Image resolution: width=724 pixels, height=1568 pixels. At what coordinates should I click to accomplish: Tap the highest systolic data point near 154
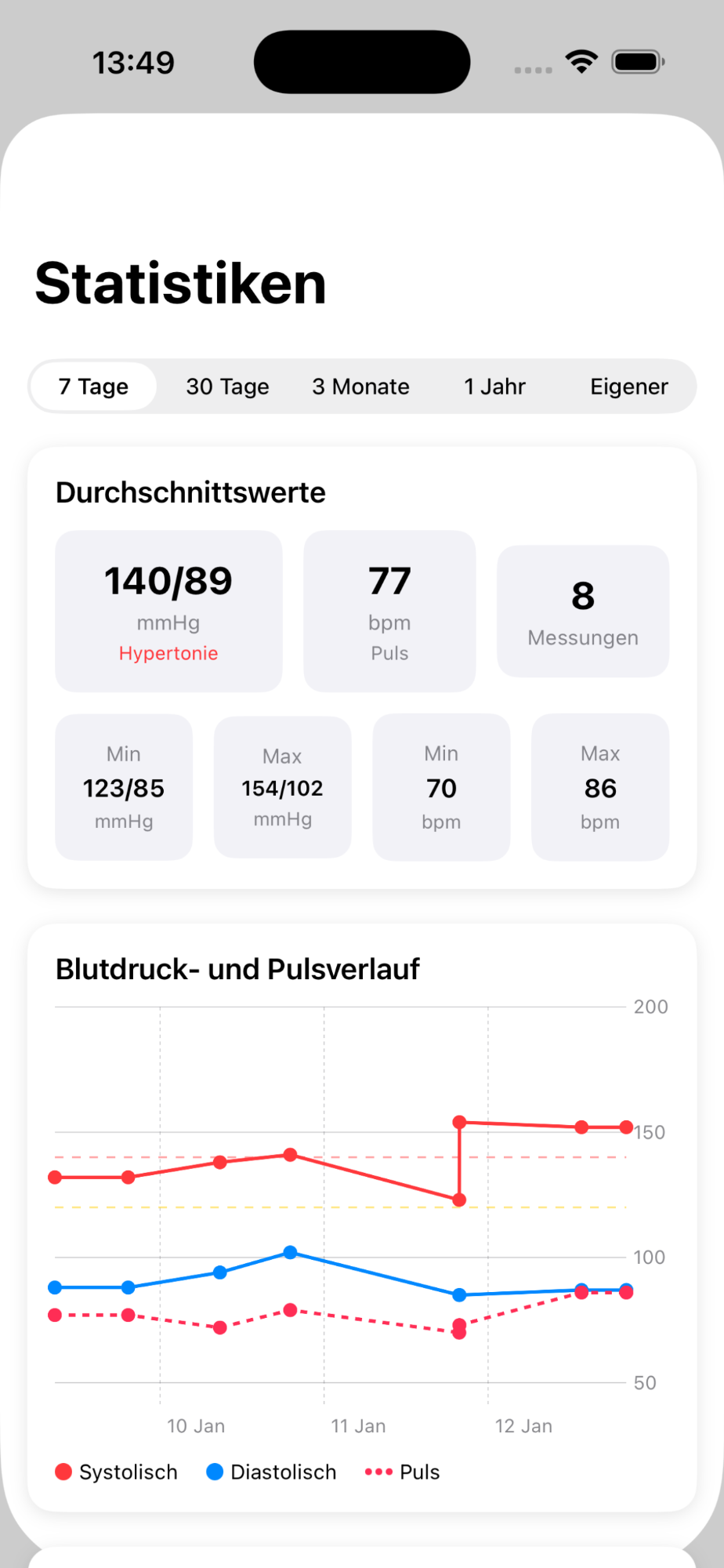(458, 1123)
